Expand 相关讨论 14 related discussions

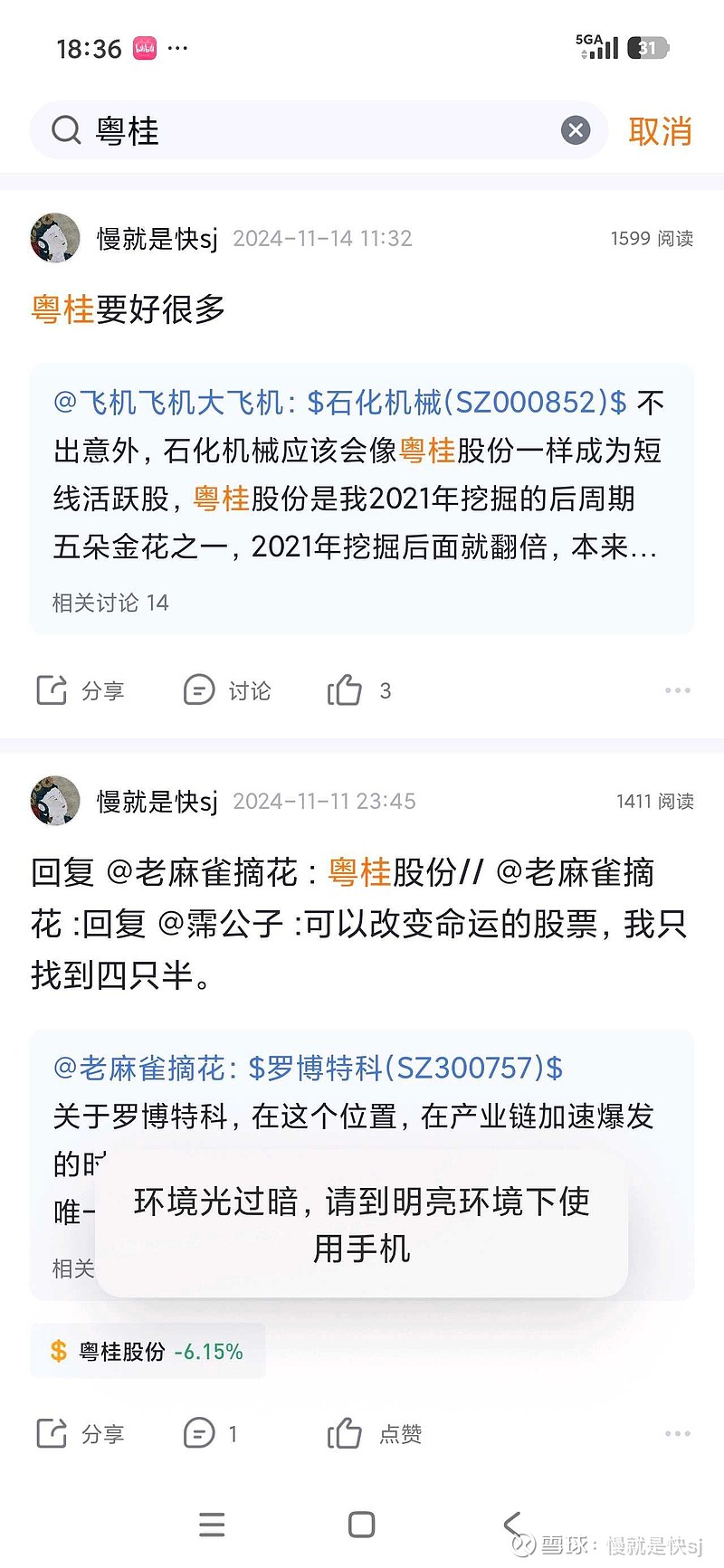pyautogui.click(x=110, y=602)
